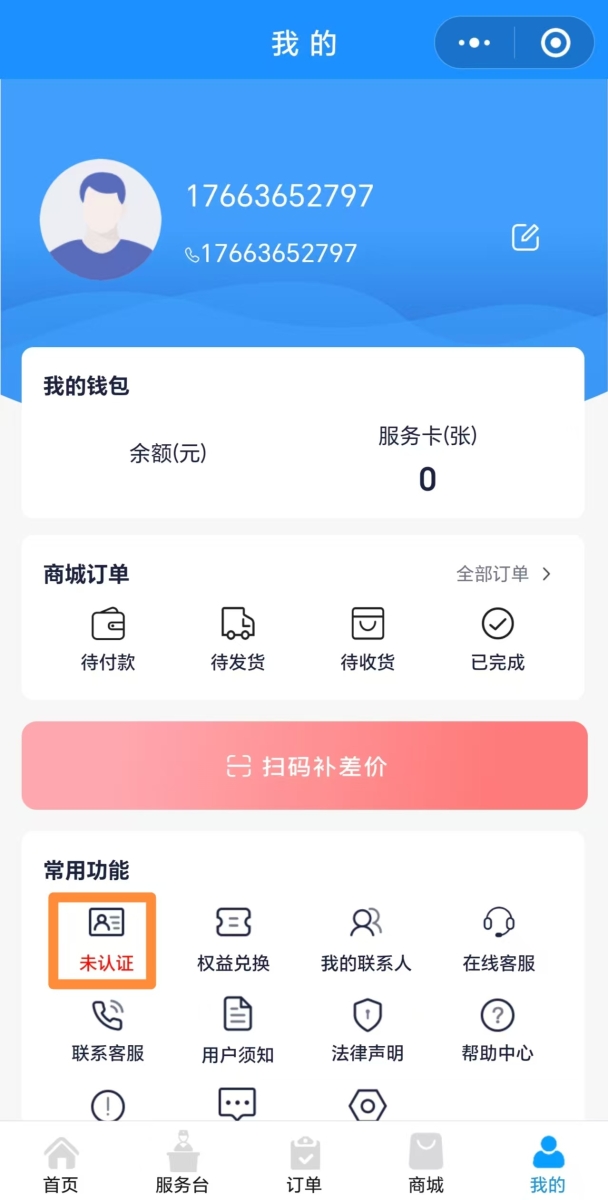
Task: Open 待收货 orders
Action: (368, 638)
